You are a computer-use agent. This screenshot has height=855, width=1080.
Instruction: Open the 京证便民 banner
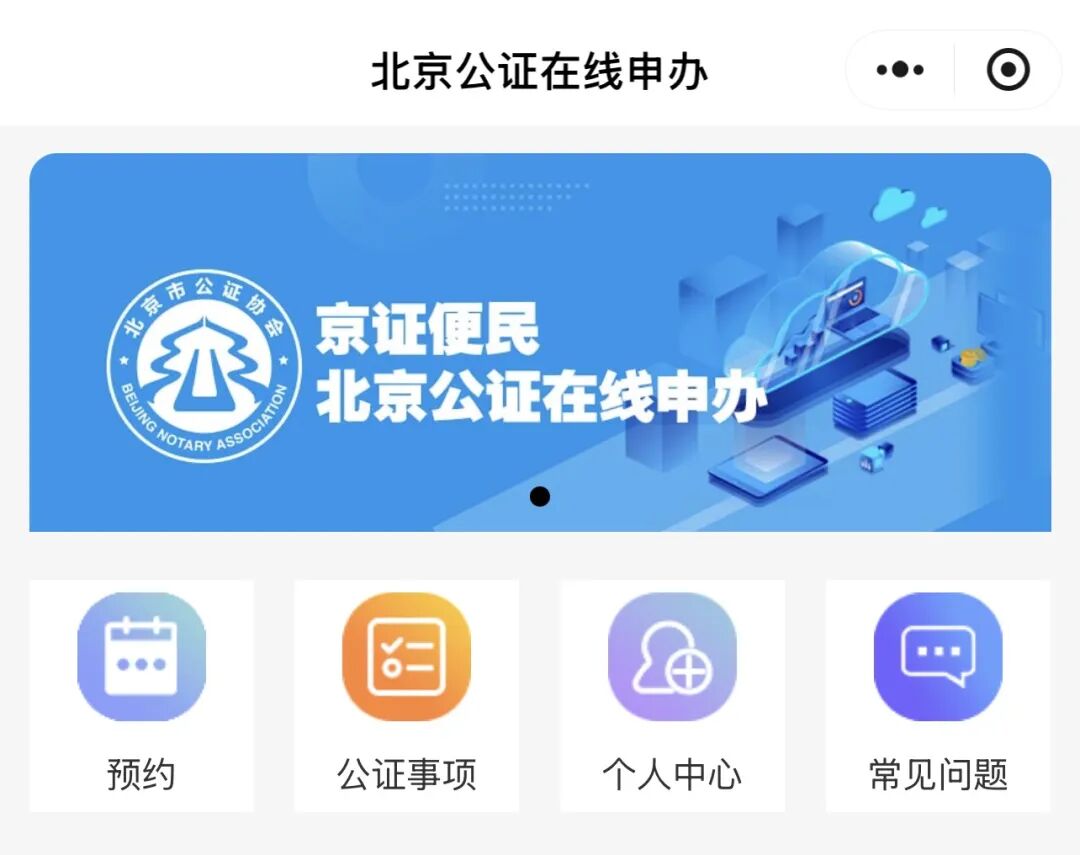(x=540, y=342)
